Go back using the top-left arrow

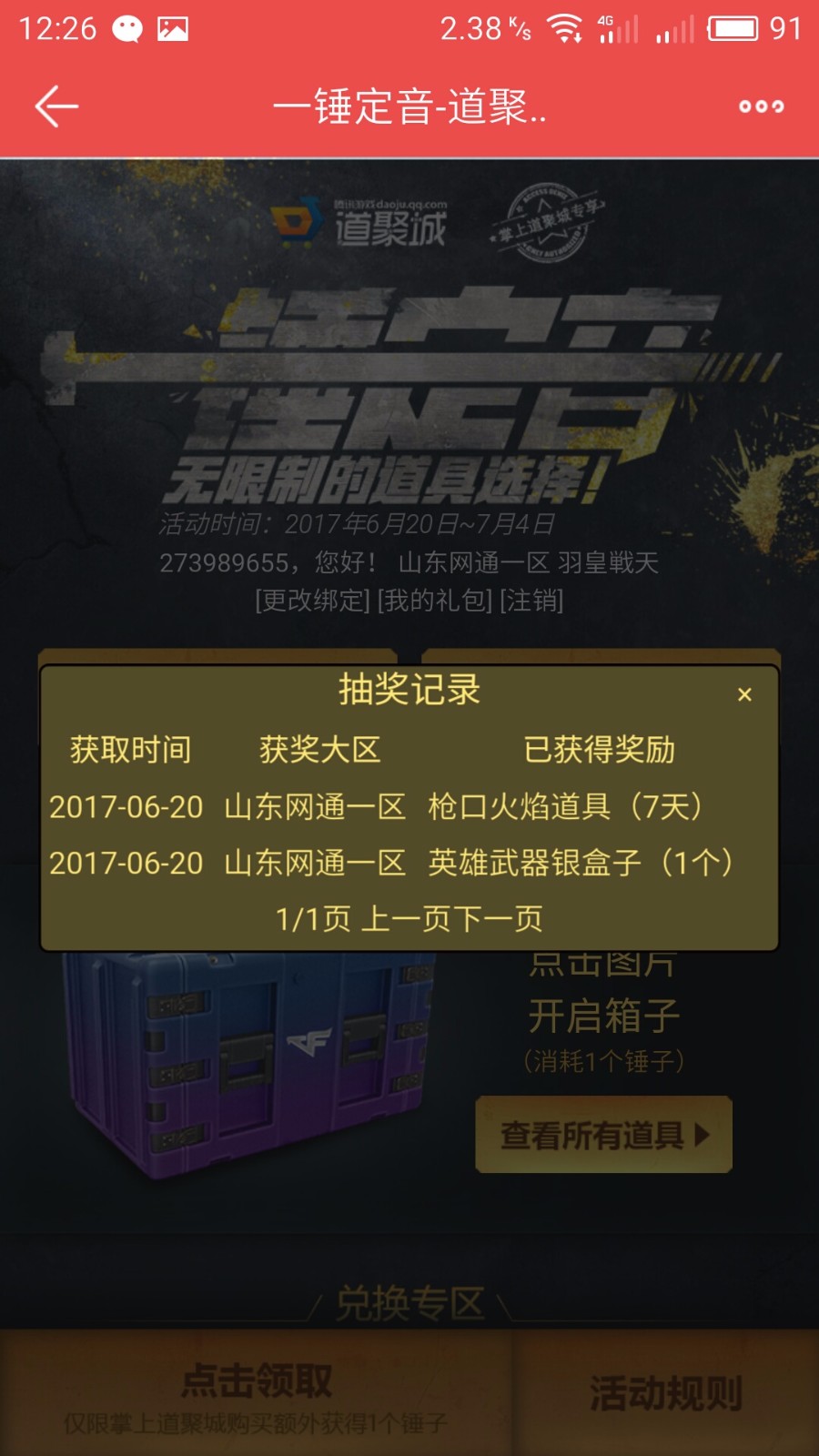point(56,106)
